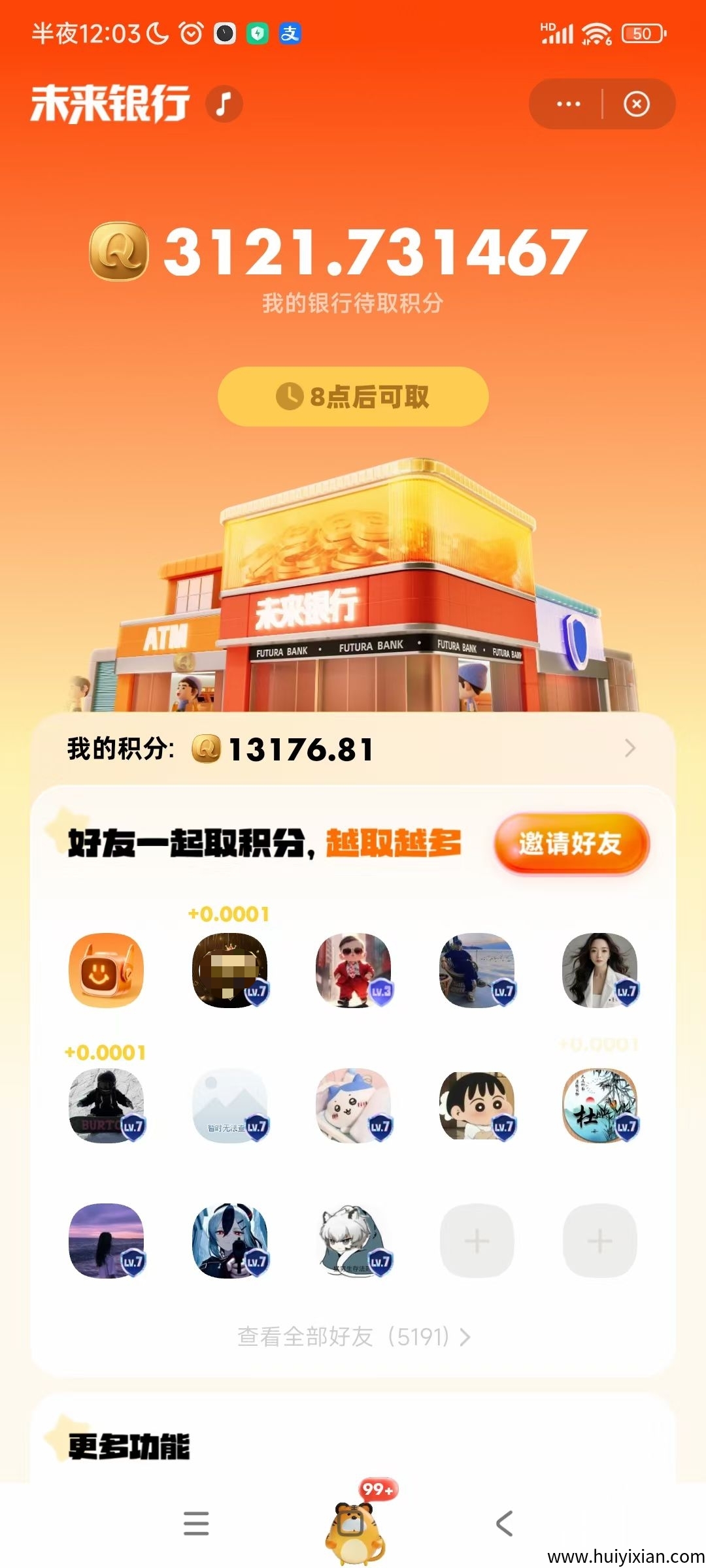This screenshot has height=1568, width=706.
Task: Open the friend in the red suit
Action: (x=353, y=970)
